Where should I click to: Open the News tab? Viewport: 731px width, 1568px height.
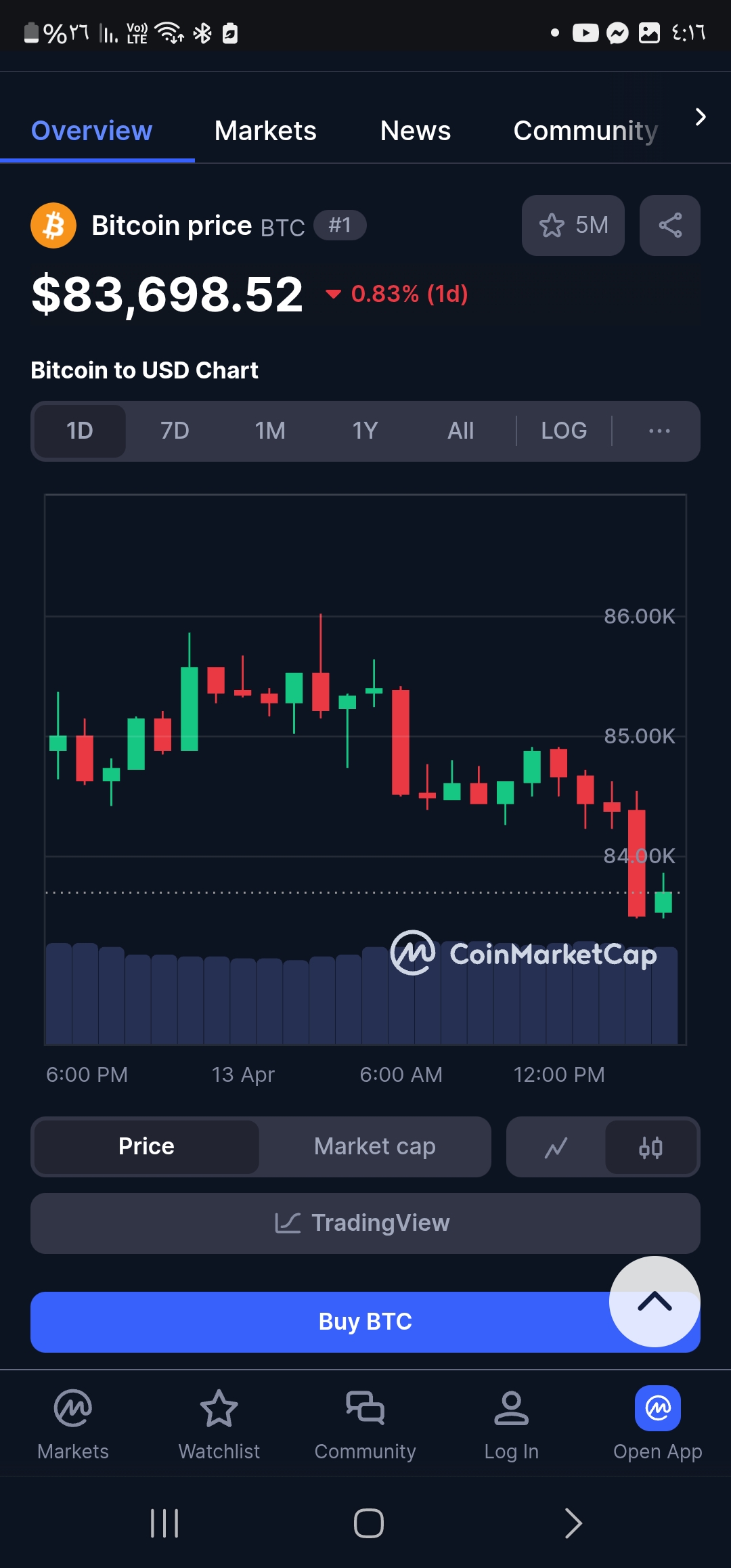tap(415, 131)
